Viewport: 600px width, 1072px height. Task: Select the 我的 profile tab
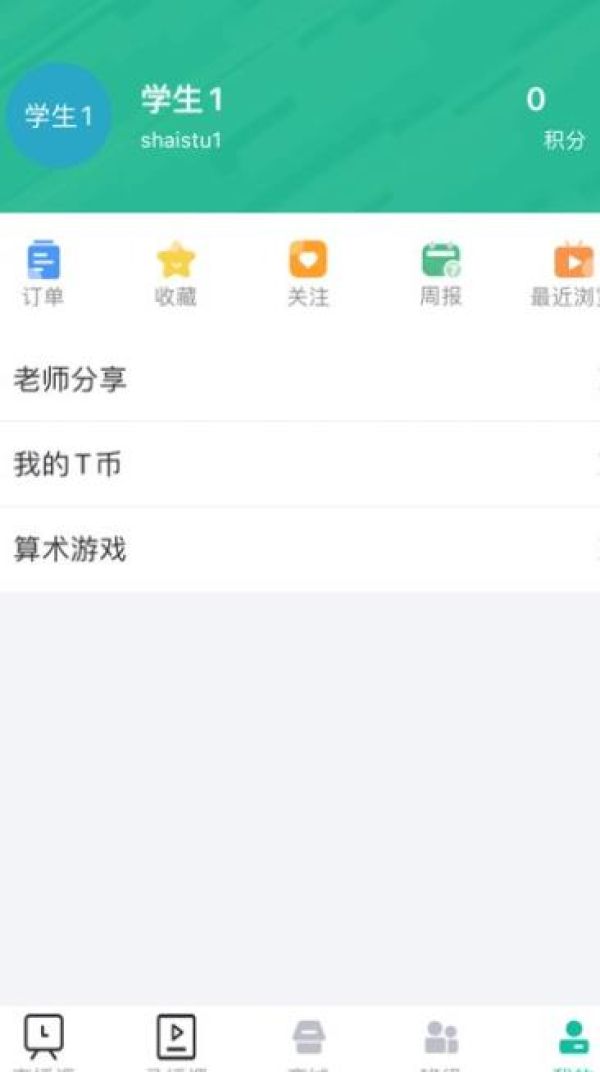[x=572, y=1040]
